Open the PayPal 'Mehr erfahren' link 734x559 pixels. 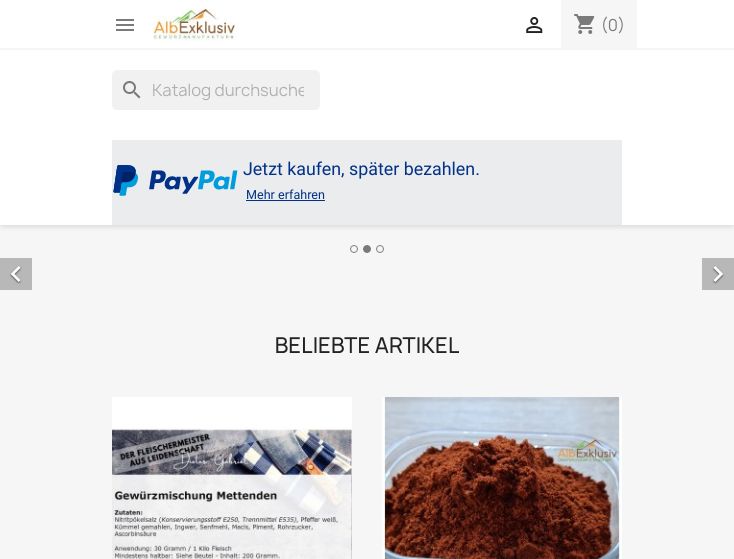pyautogui.click(x=285, y=195)
